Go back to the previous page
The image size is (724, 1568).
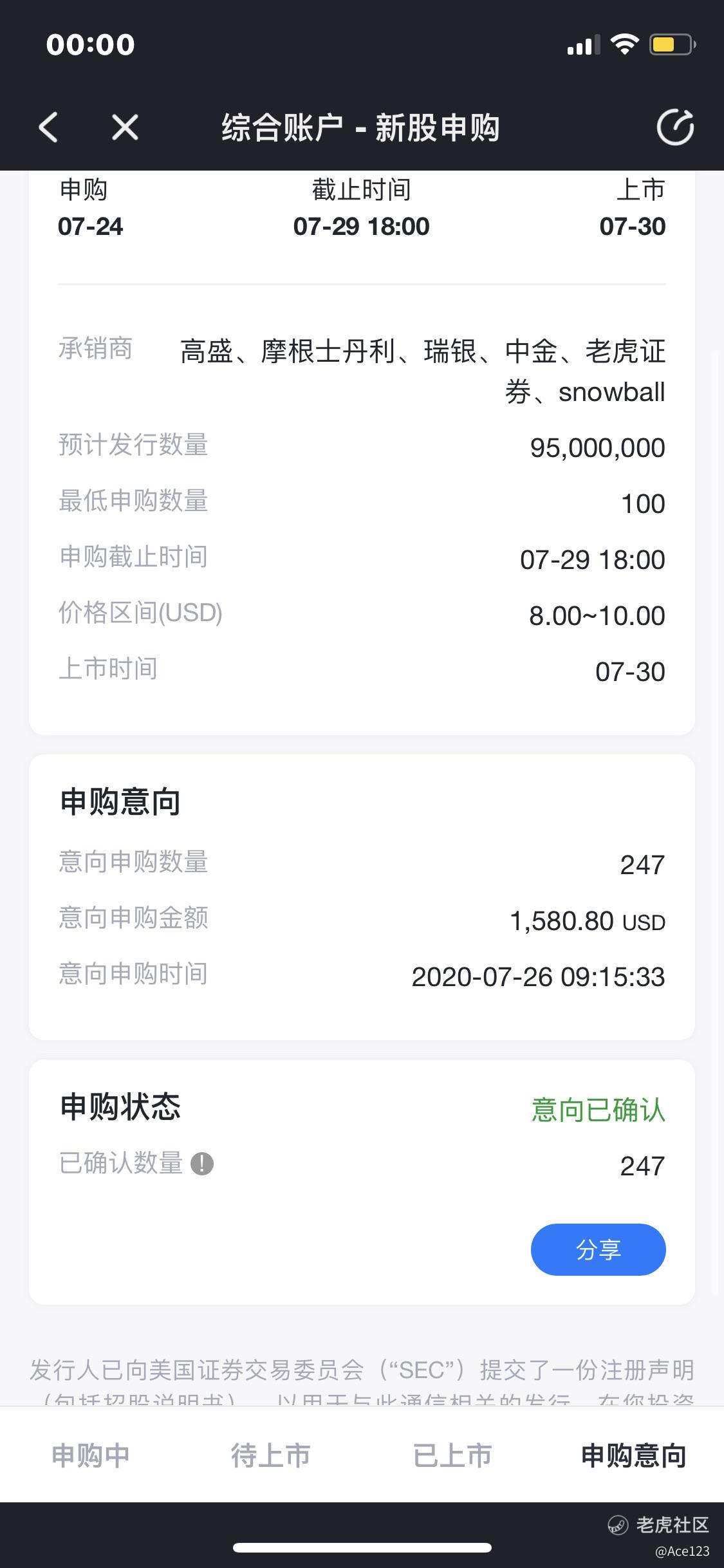coord(48,127)
